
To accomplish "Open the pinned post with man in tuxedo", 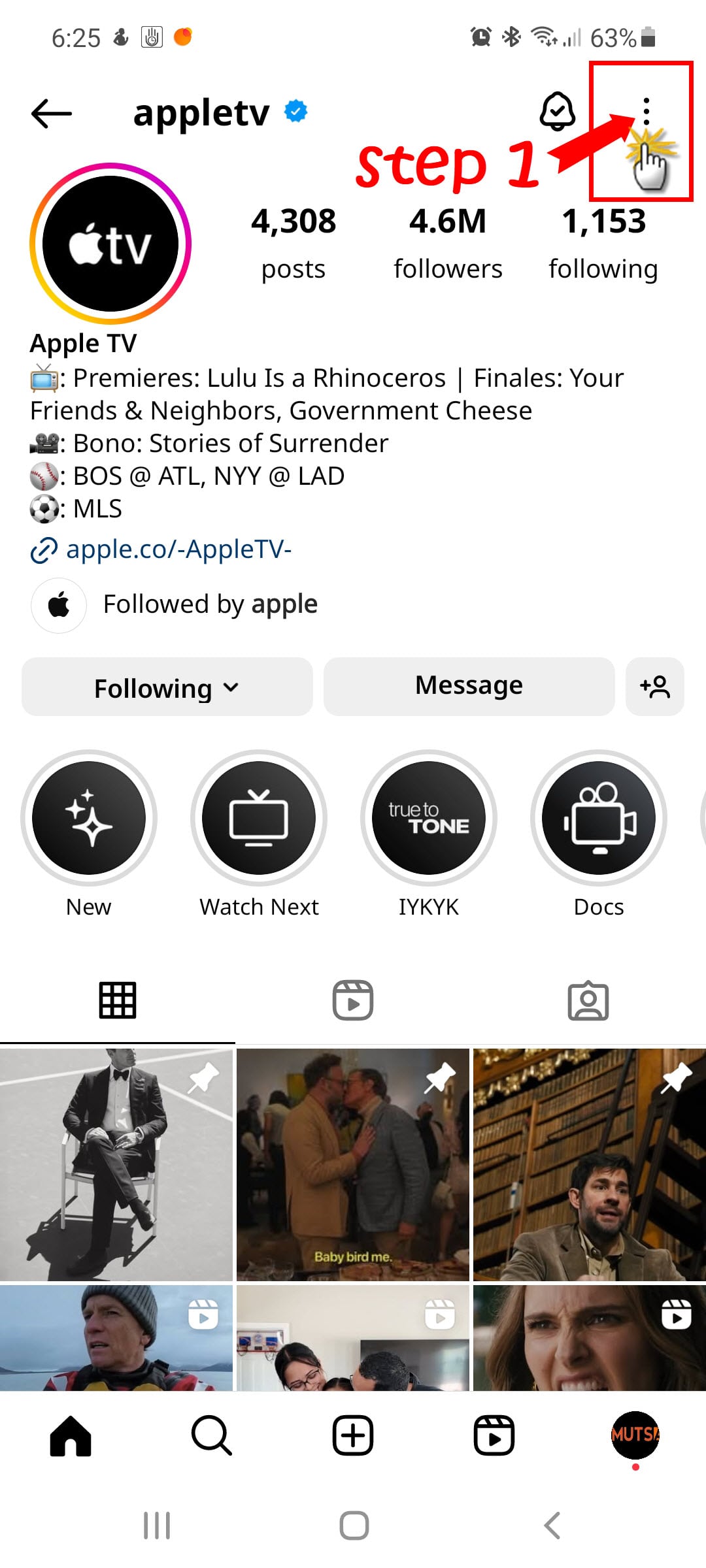I will [116, 1164].
